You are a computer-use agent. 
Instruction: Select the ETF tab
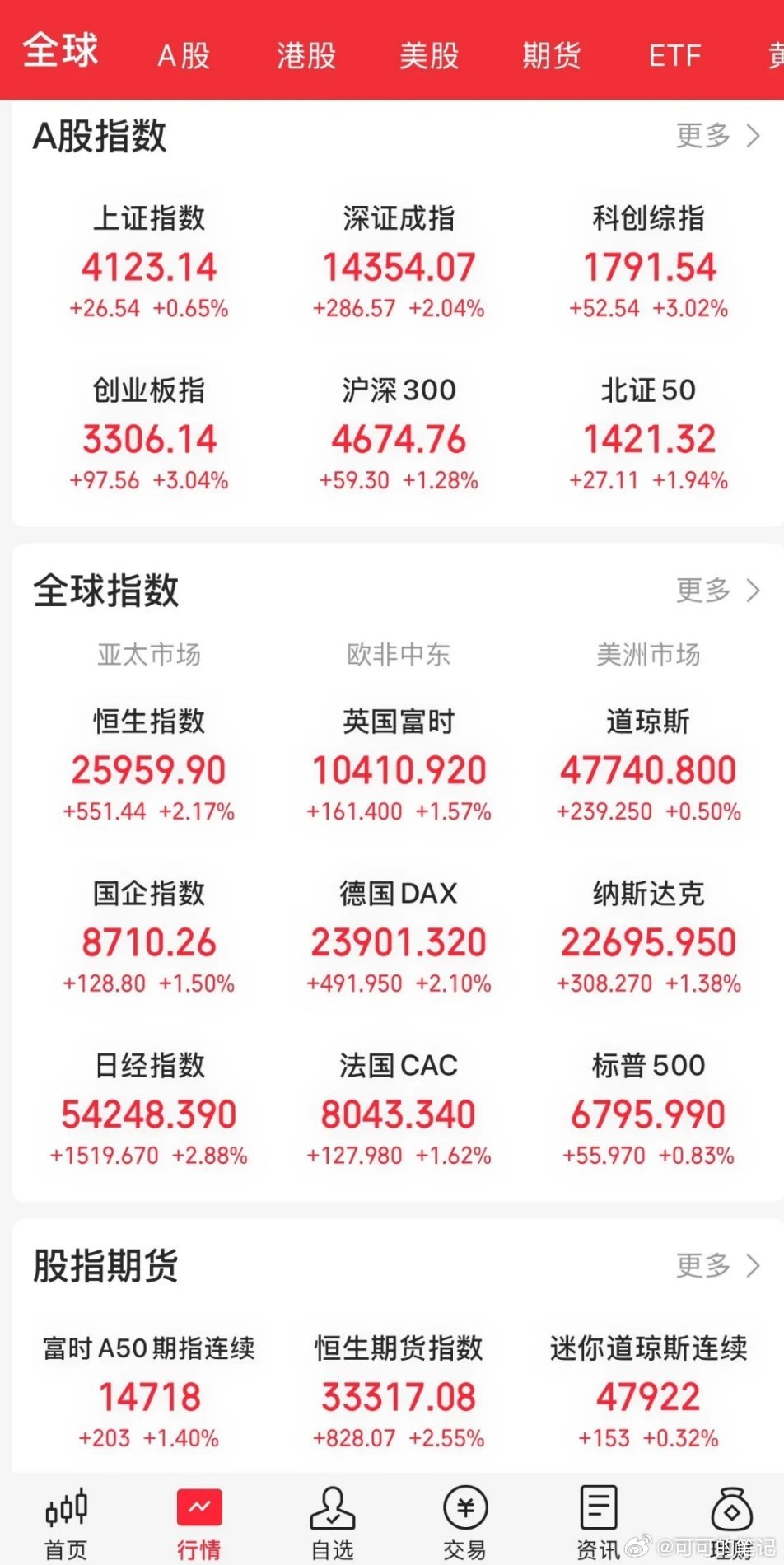click(674, 56)
